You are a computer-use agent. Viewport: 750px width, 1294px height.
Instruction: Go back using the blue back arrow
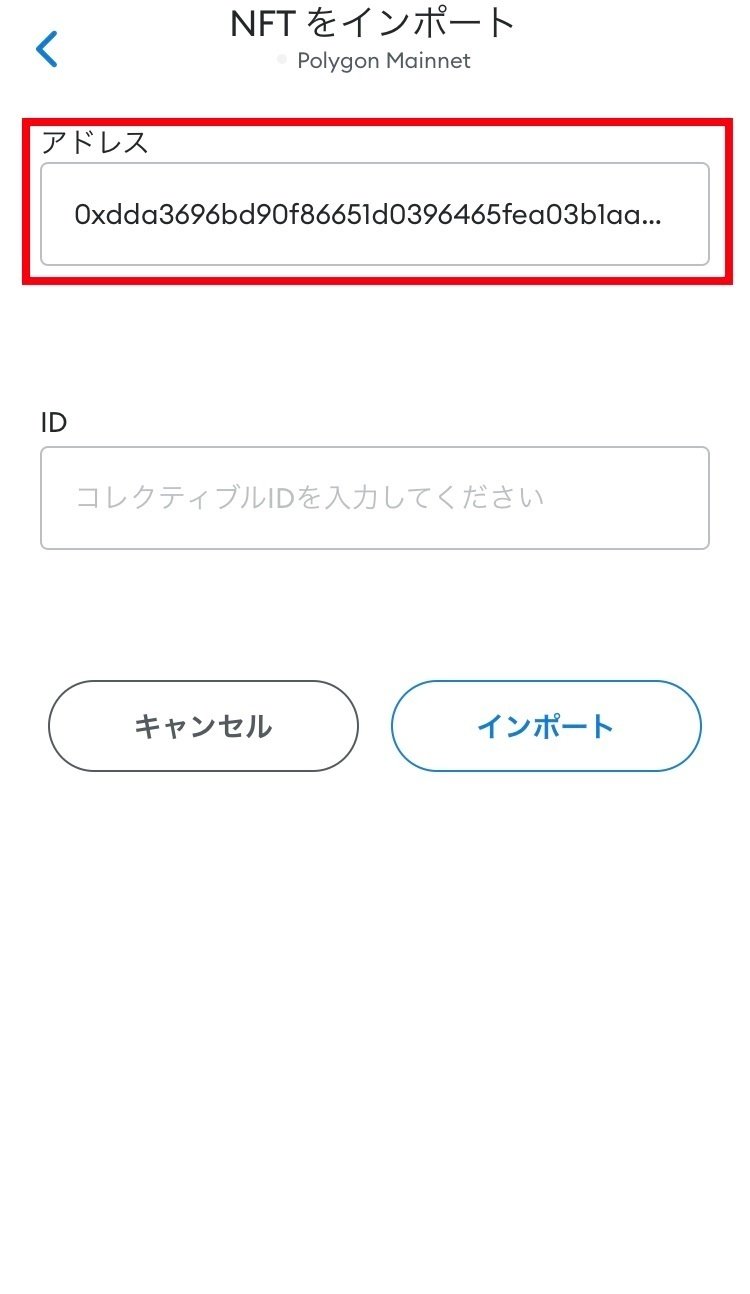pos(47,49)
